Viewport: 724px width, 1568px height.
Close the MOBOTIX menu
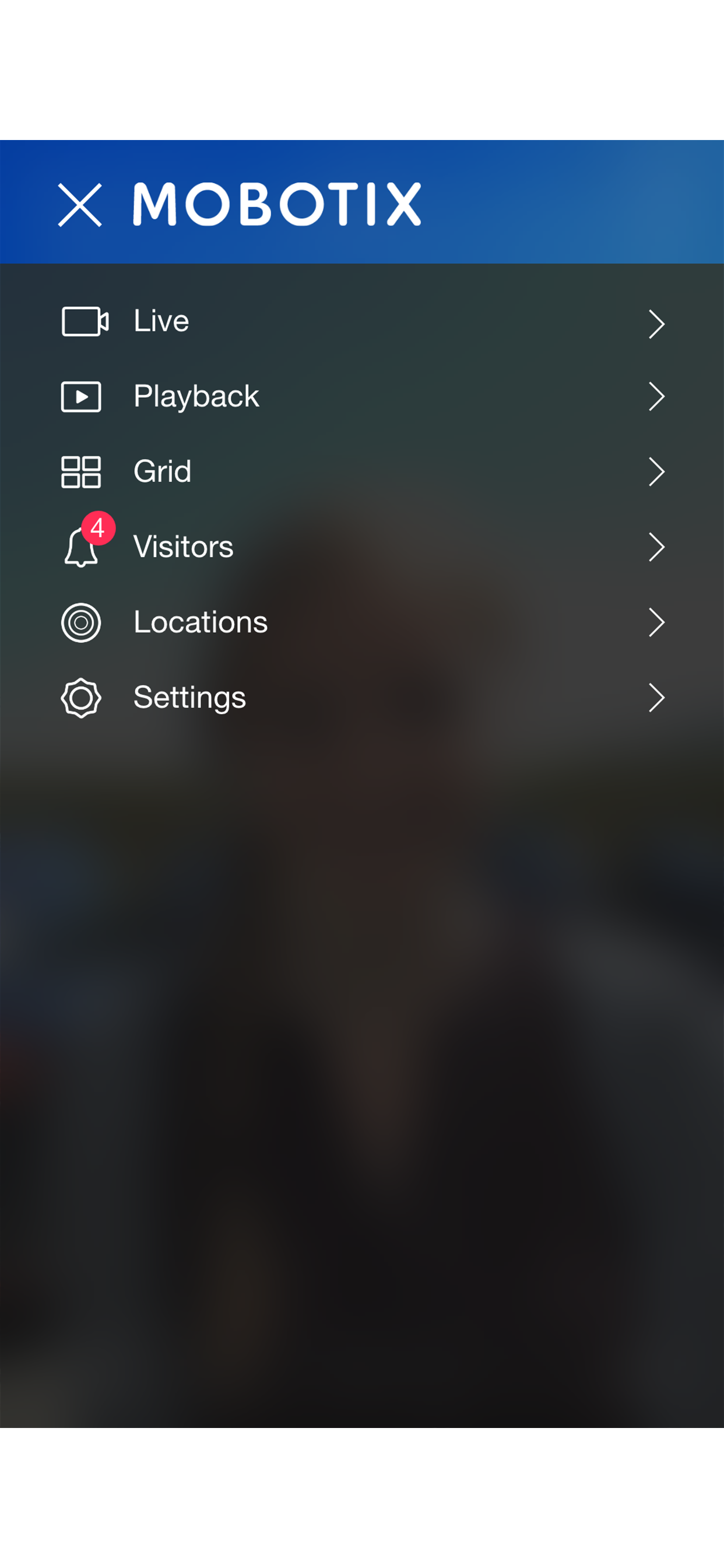[80, 205]
